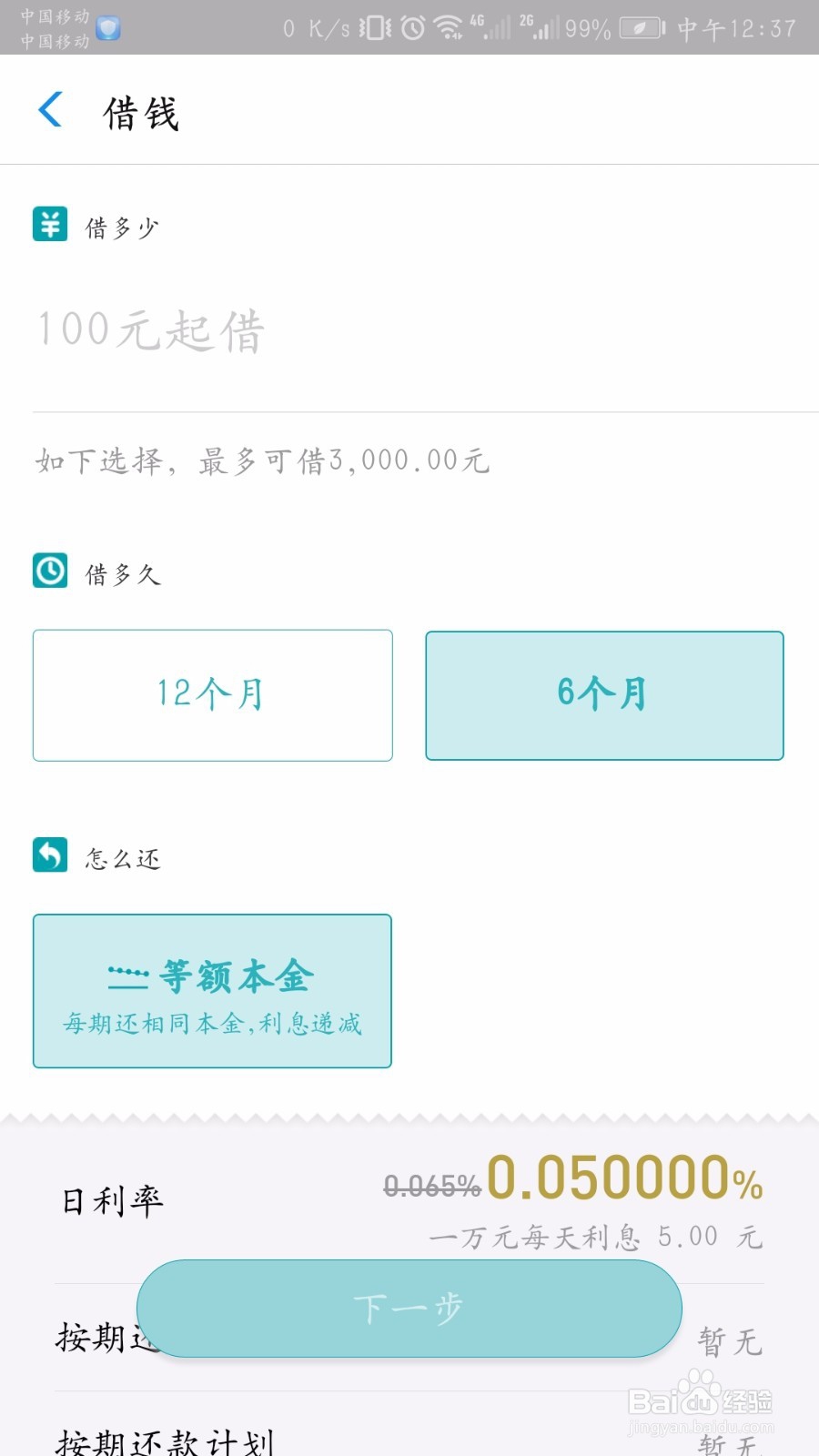This screenshot has width=819, height=1456.
Task: Tap the vibrate mode status icon
Action: (x=373, y=27)
